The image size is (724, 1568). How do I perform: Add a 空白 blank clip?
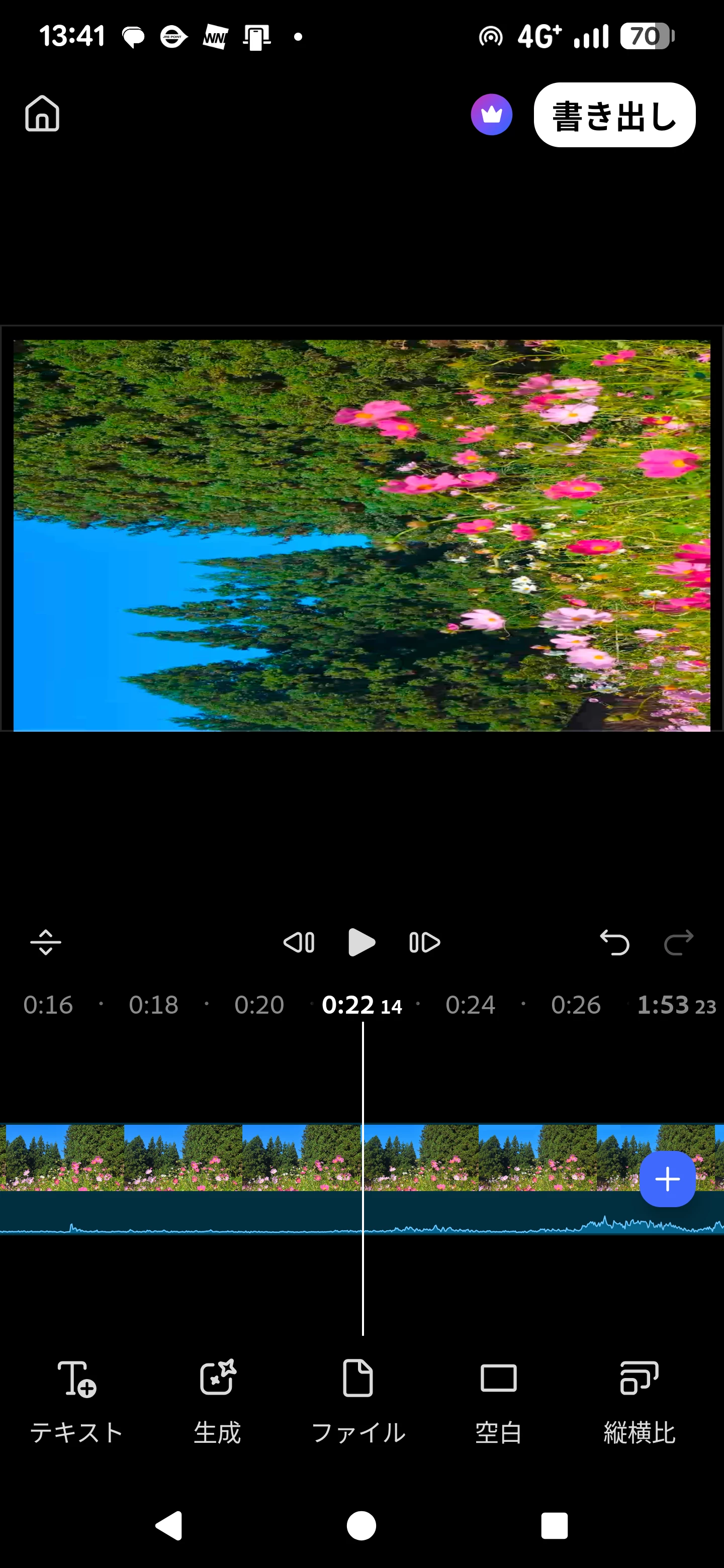(499, 1402)
